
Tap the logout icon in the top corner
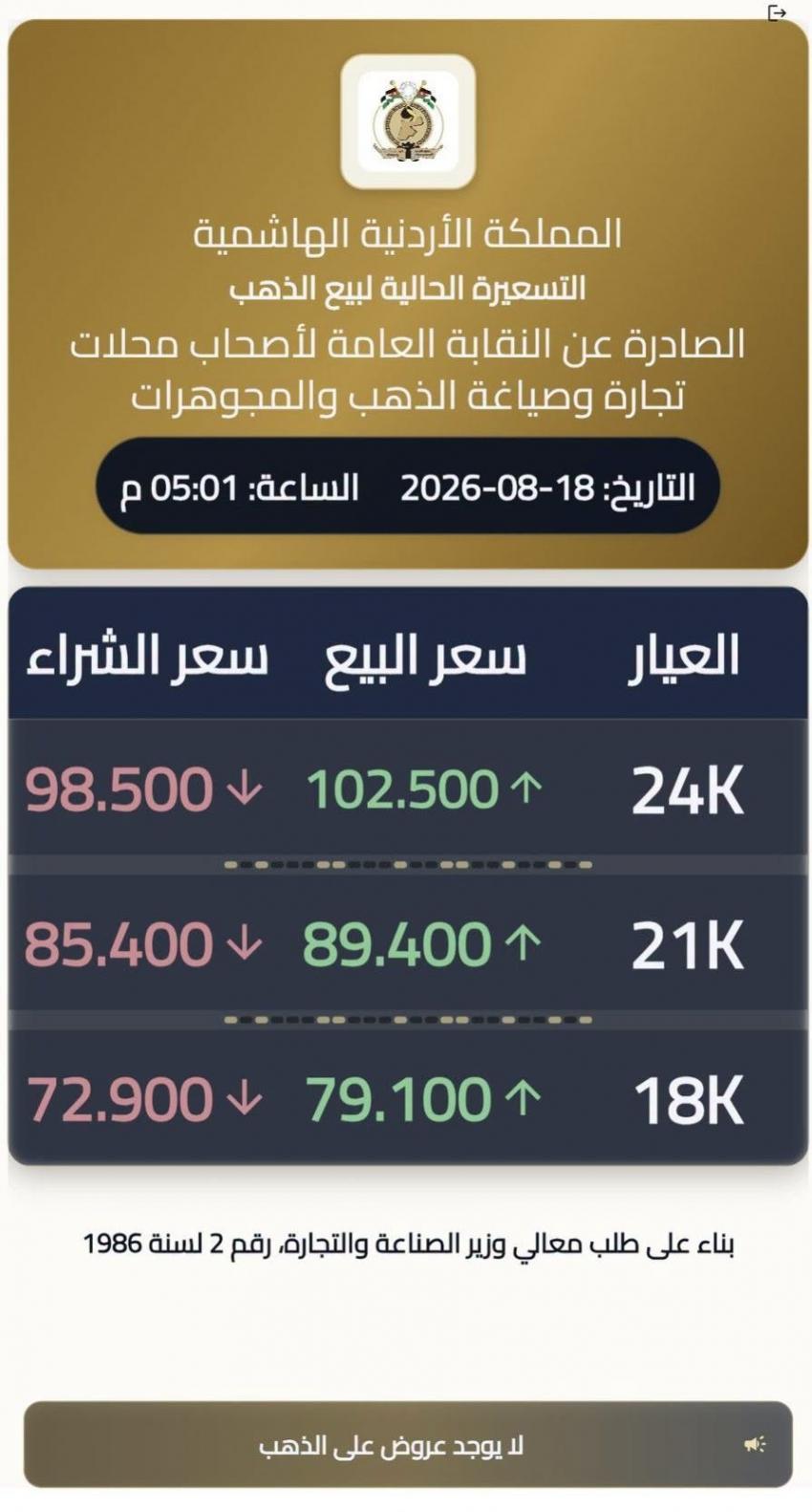click(777, 12)
